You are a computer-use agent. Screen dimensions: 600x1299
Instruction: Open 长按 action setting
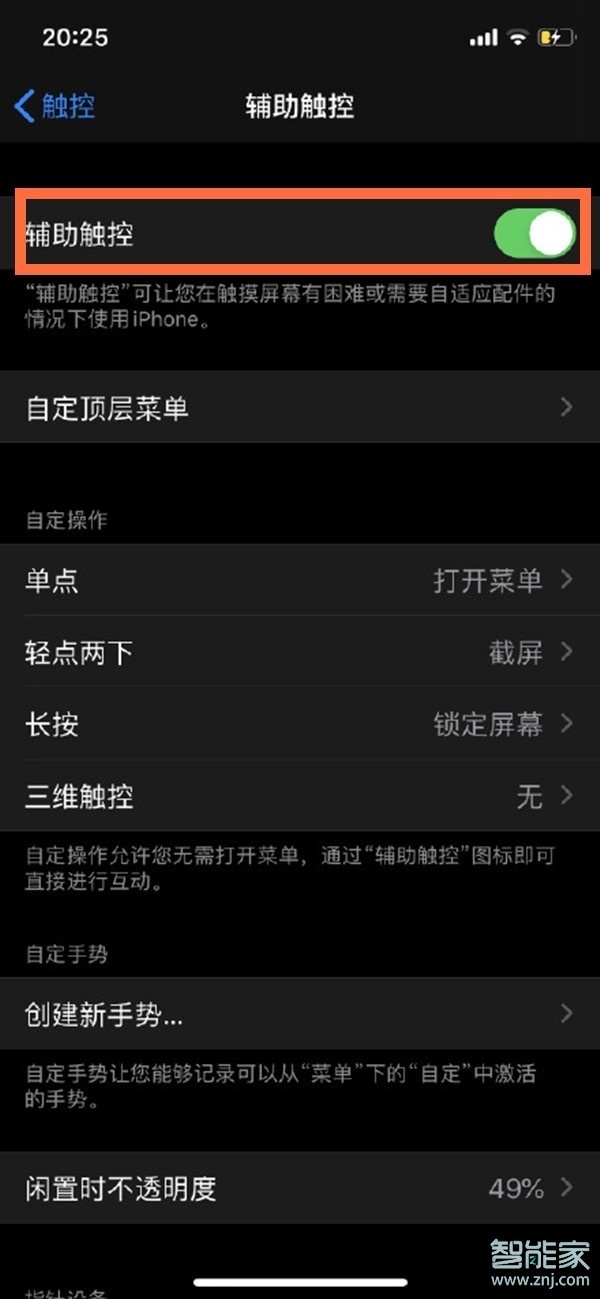pyautogui.click(x=300, y=724)
